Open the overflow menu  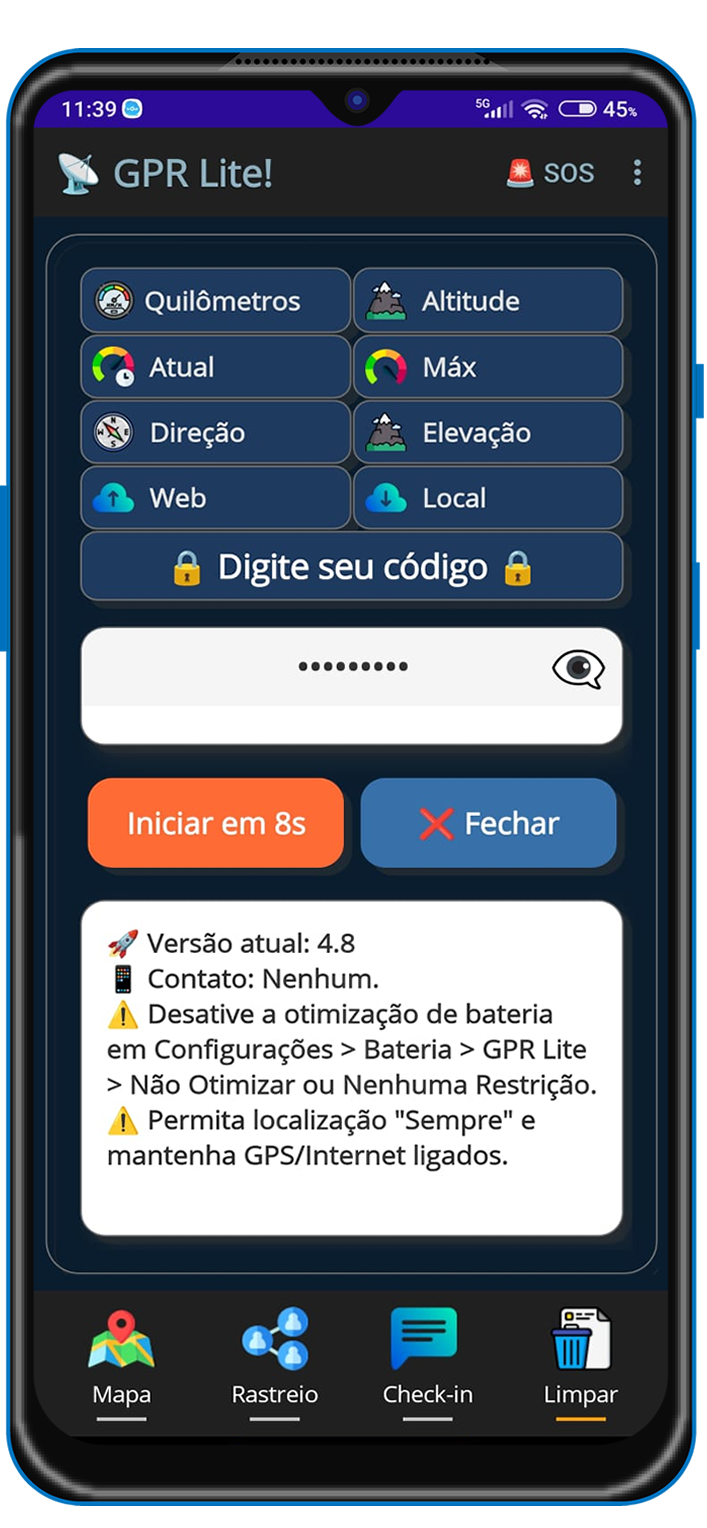(637, 173)
